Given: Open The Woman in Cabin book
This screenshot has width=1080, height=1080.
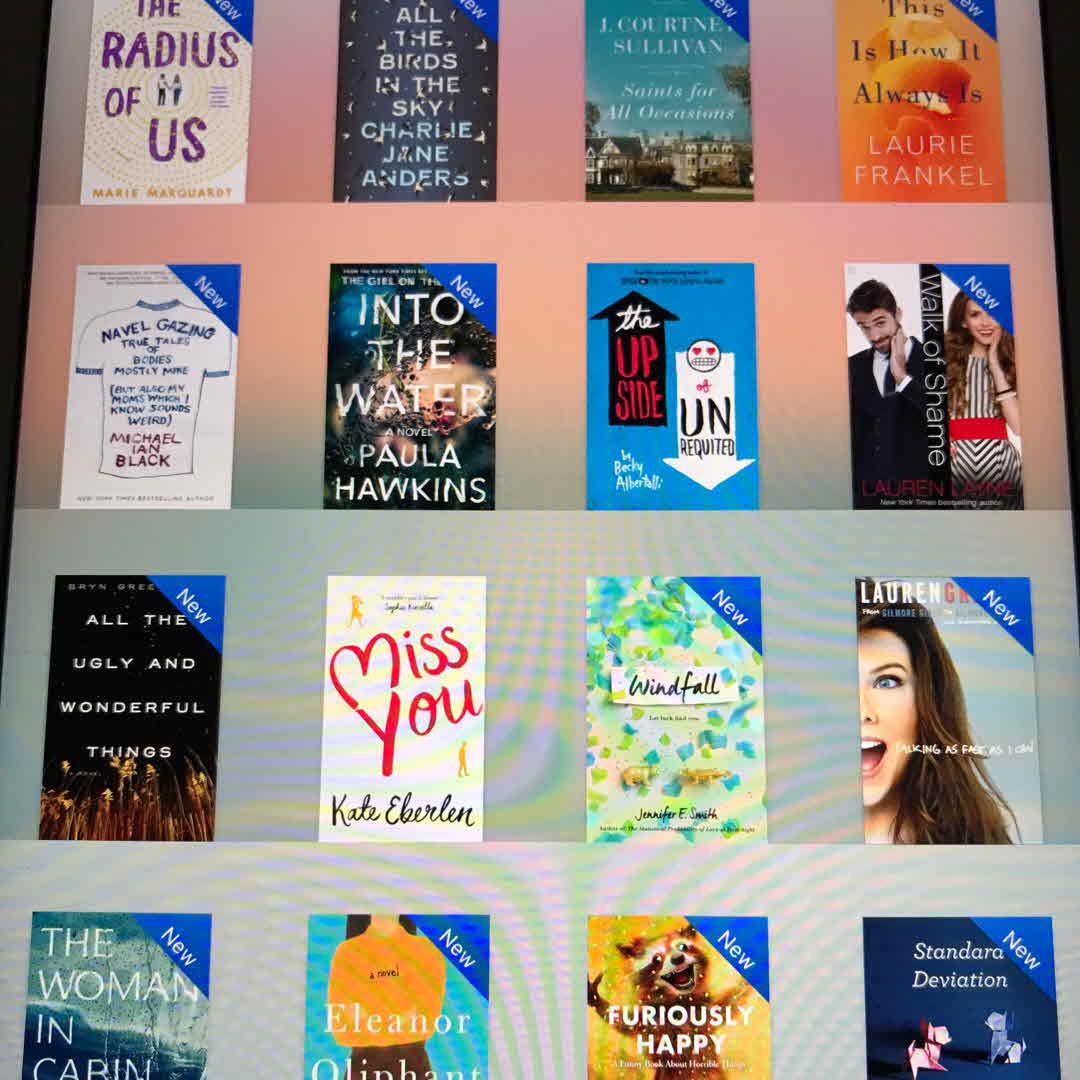Looking at the screenshot, I should pos(118,995).
